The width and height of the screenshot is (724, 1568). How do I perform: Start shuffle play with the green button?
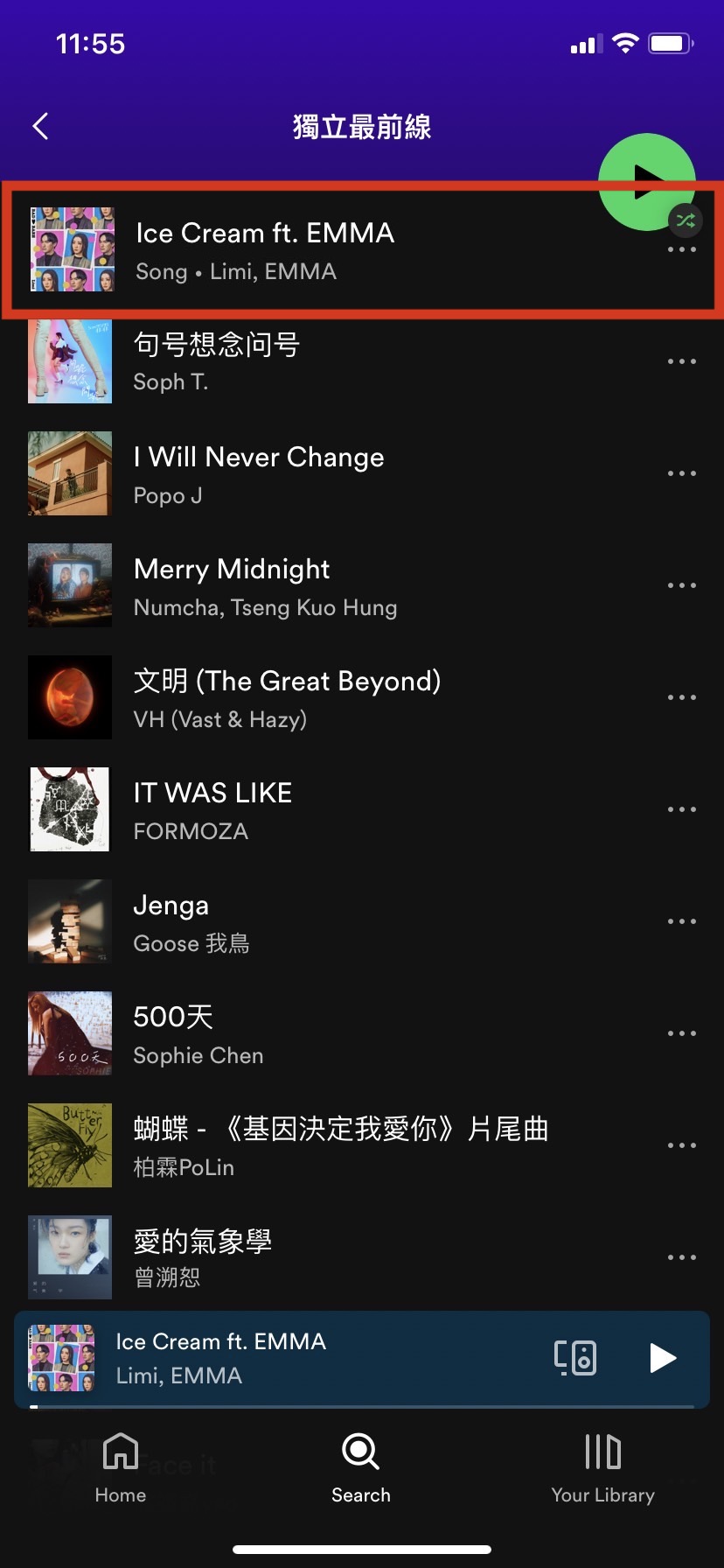click(x=646, y=181)
